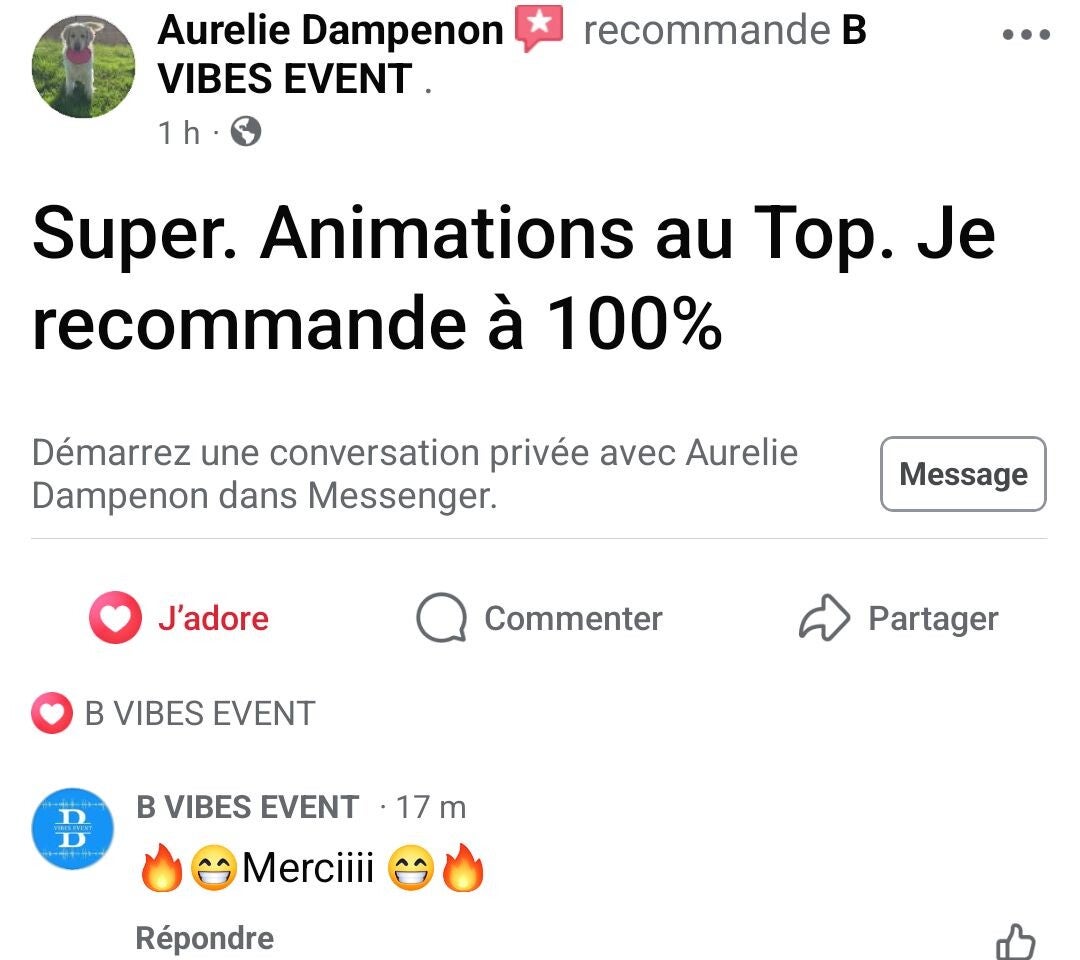Tap Commenter to write a comment
The width and height of the screenshot is (1080, 960).
click(x=539, y=618)
